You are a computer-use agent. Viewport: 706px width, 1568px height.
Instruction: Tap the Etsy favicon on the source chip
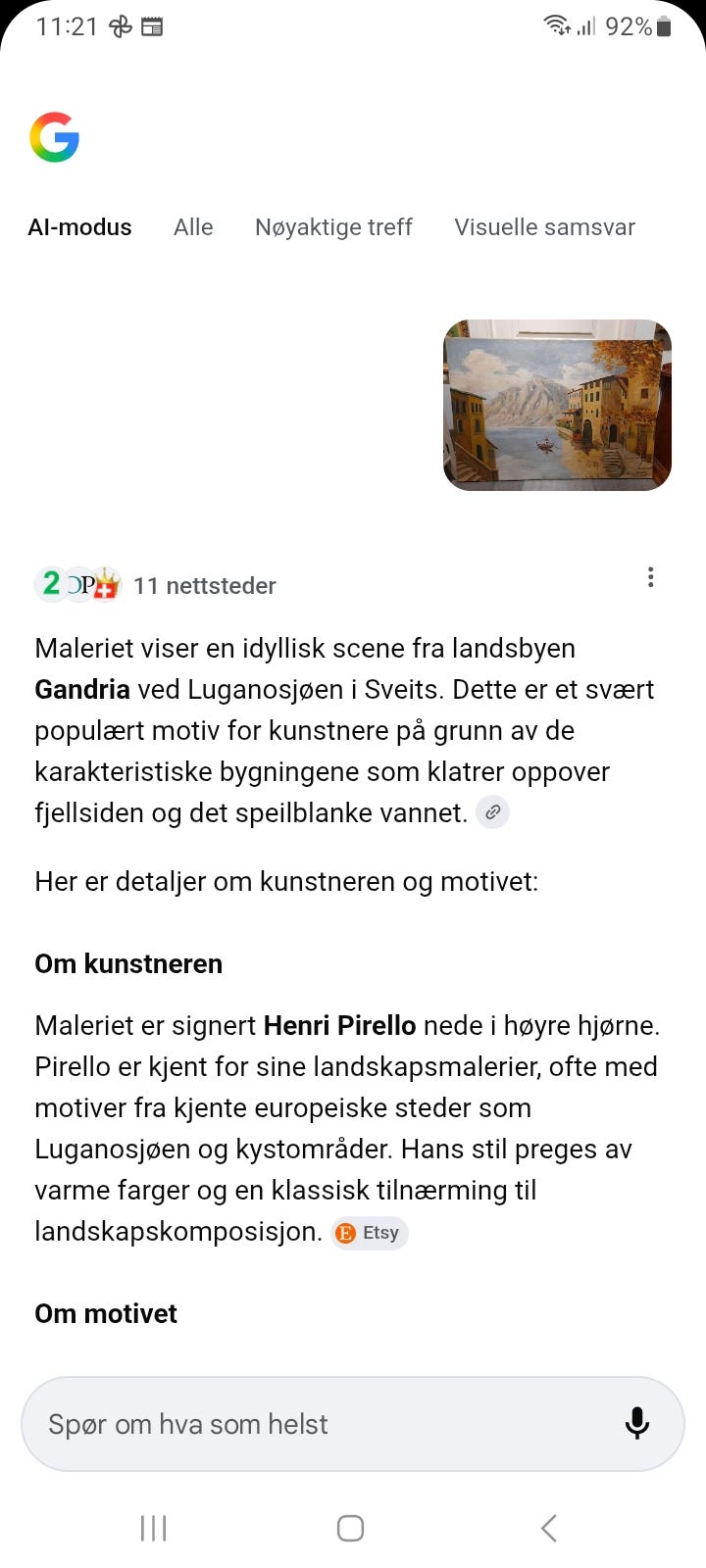345,1233
